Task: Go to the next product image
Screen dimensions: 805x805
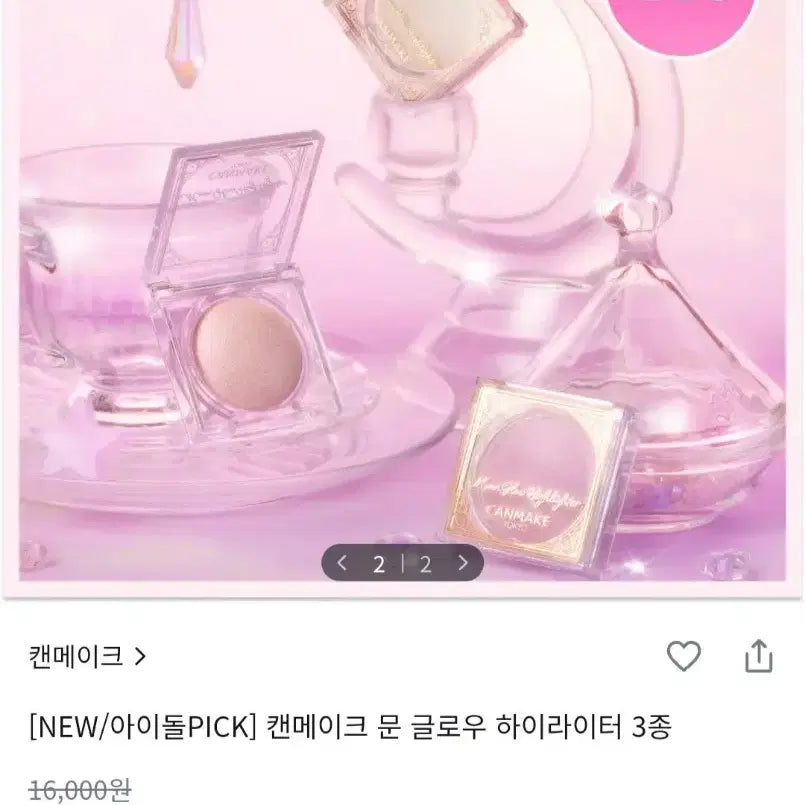Action: pos(462,563)
